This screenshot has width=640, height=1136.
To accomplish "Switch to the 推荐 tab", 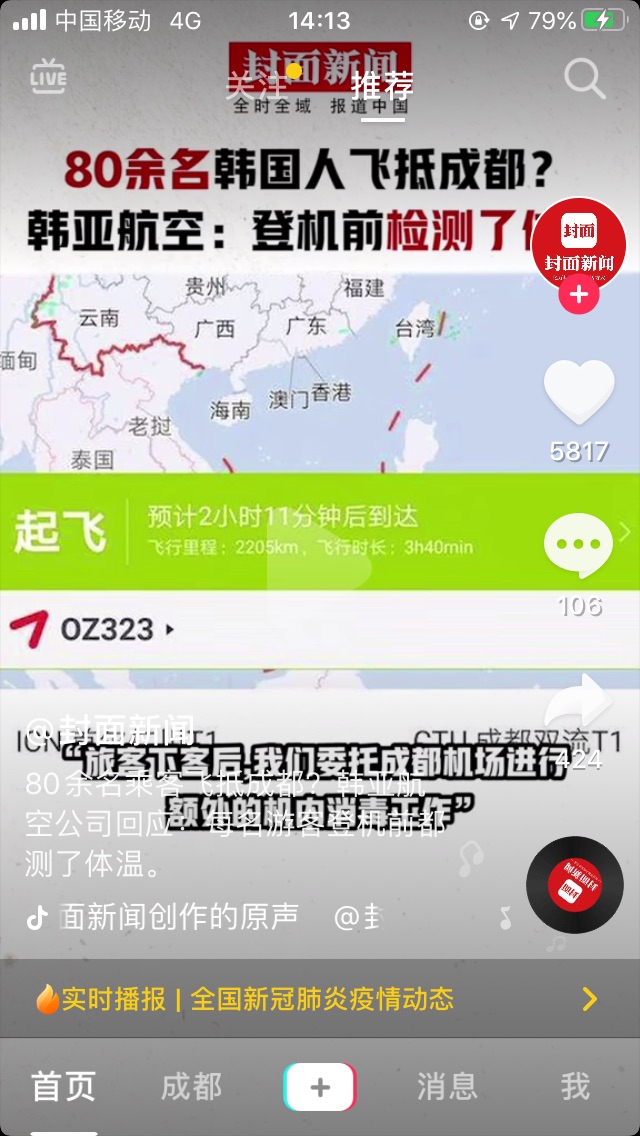I will click(382, 84).
